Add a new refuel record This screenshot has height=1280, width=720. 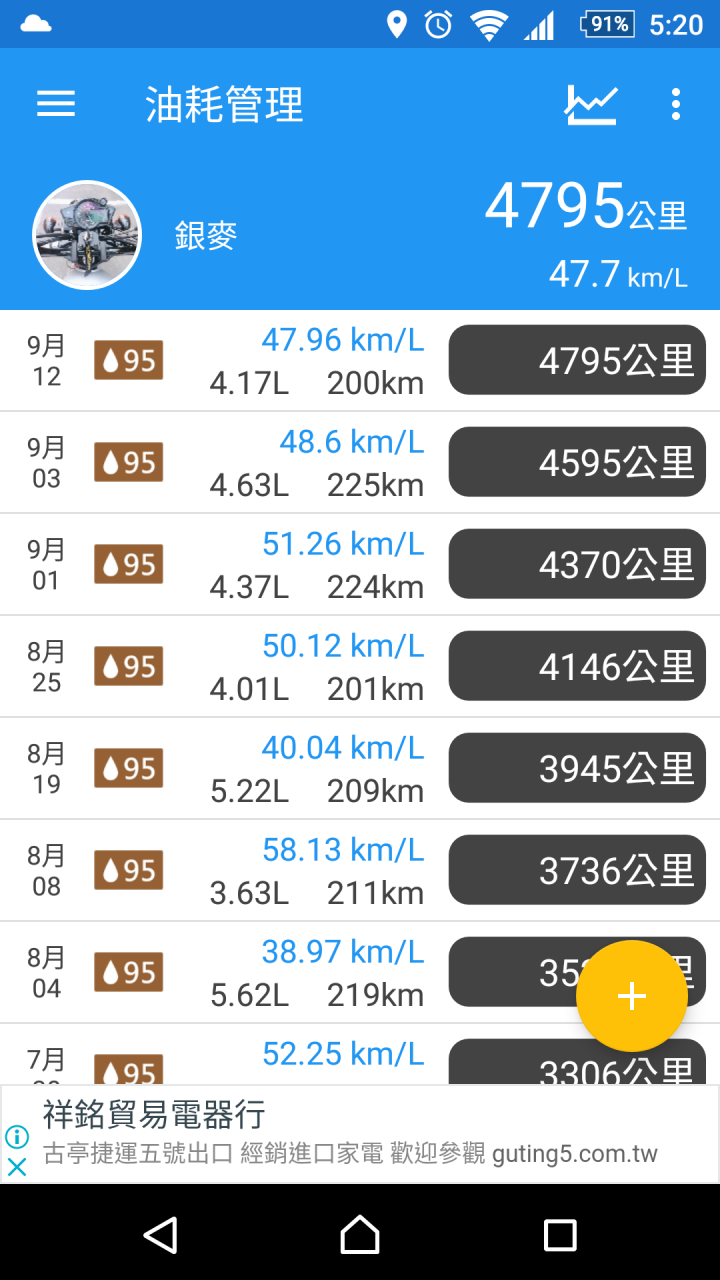click(x=631, y=996)
